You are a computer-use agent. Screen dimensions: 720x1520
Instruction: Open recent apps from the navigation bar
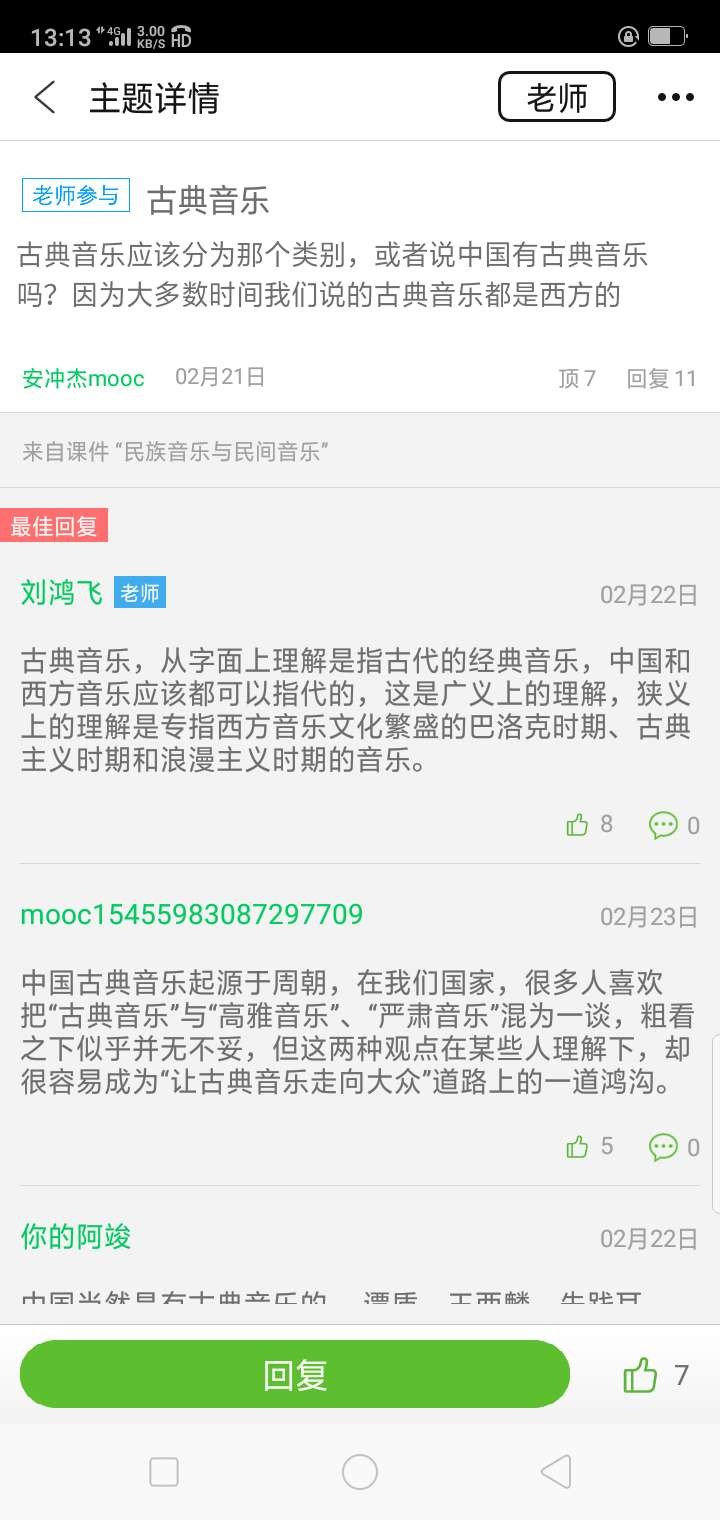tap(164, 1471)
